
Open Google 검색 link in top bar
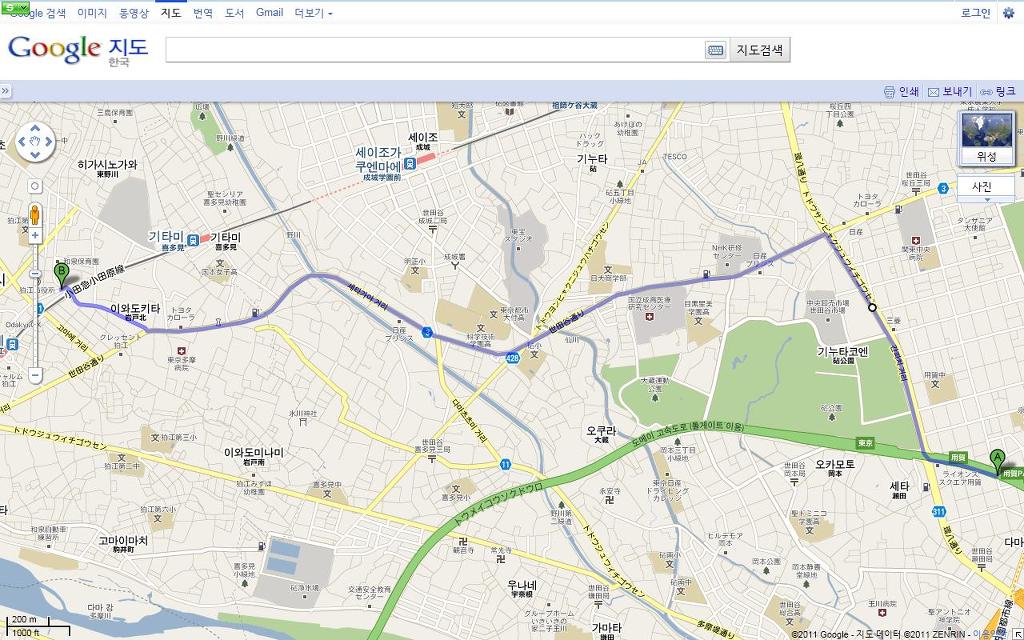pyautogui.click(x=38, y=13)
